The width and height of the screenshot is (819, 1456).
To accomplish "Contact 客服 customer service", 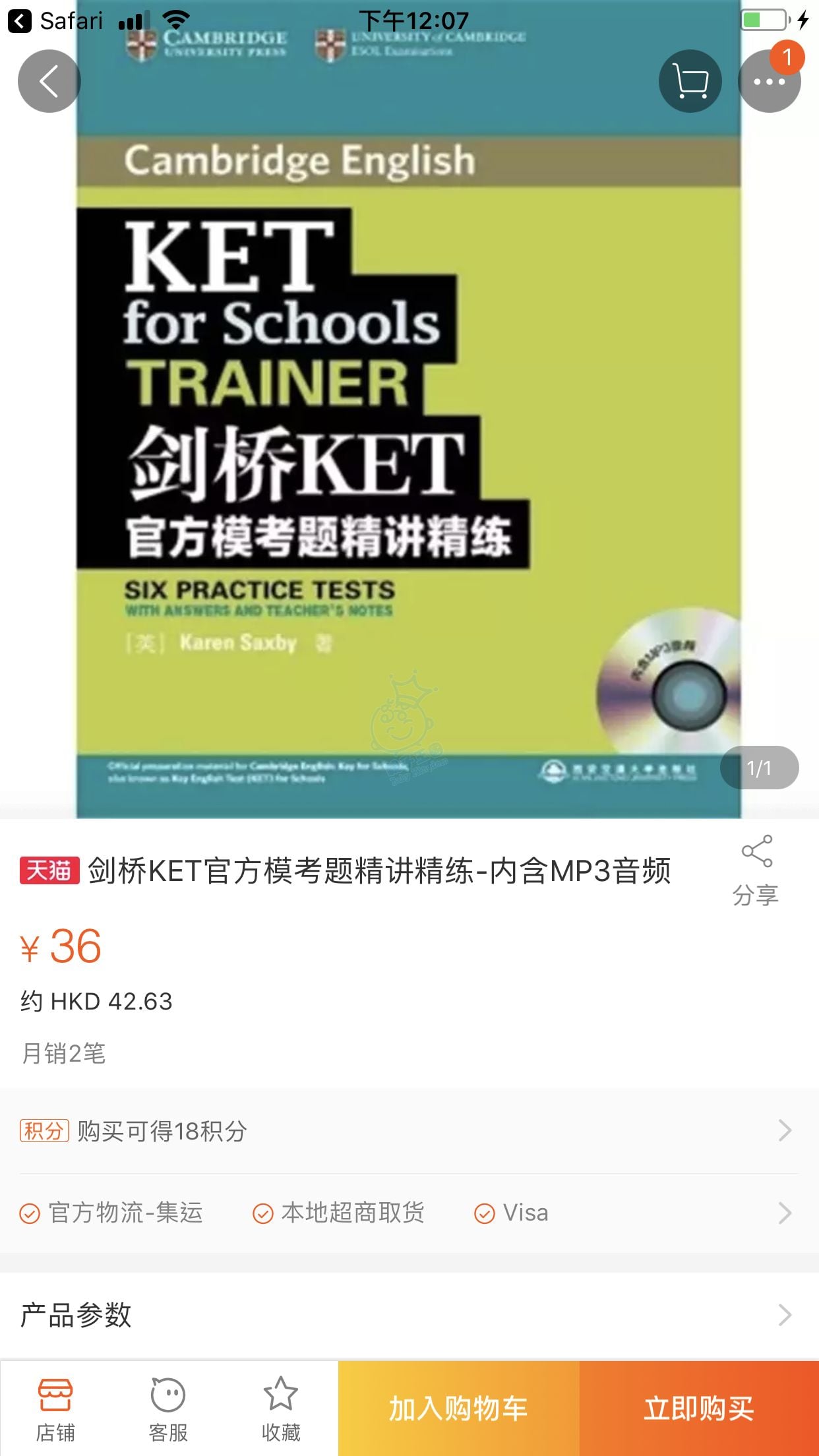I will (x=168, y=1409).
